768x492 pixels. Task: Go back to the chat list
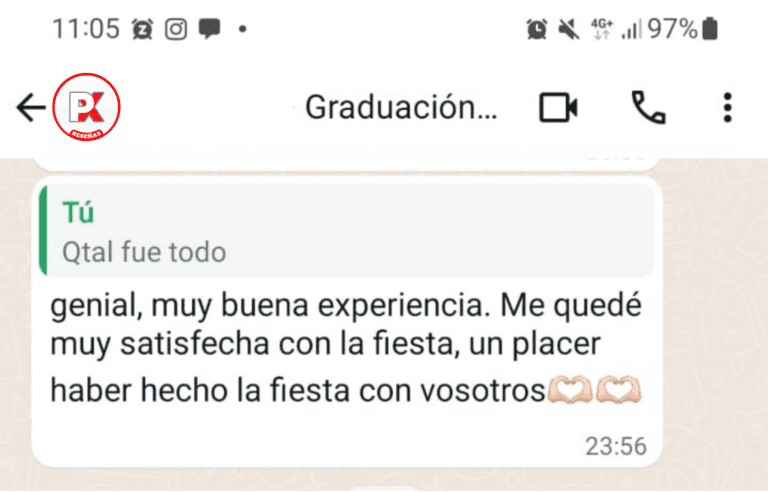pos(30,108)
